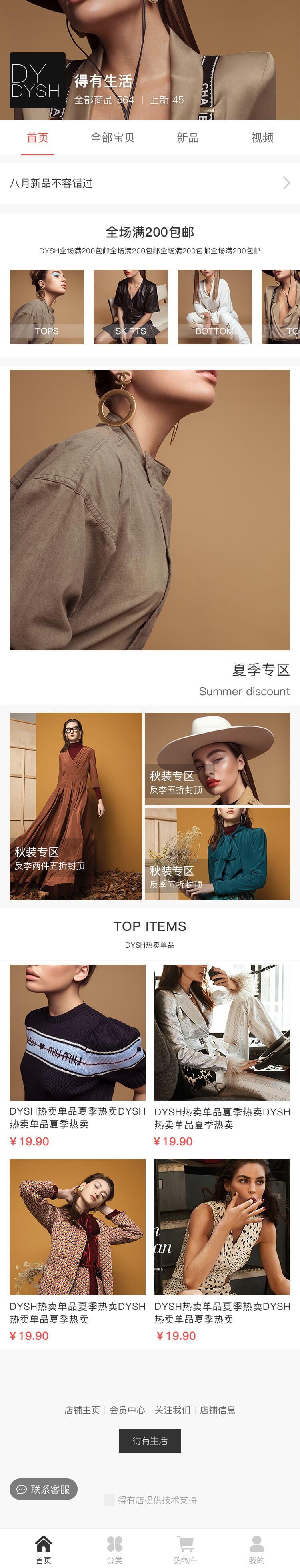
Task: Switch to the 全部宝贝 tab
Action: (x=112, y=138)
